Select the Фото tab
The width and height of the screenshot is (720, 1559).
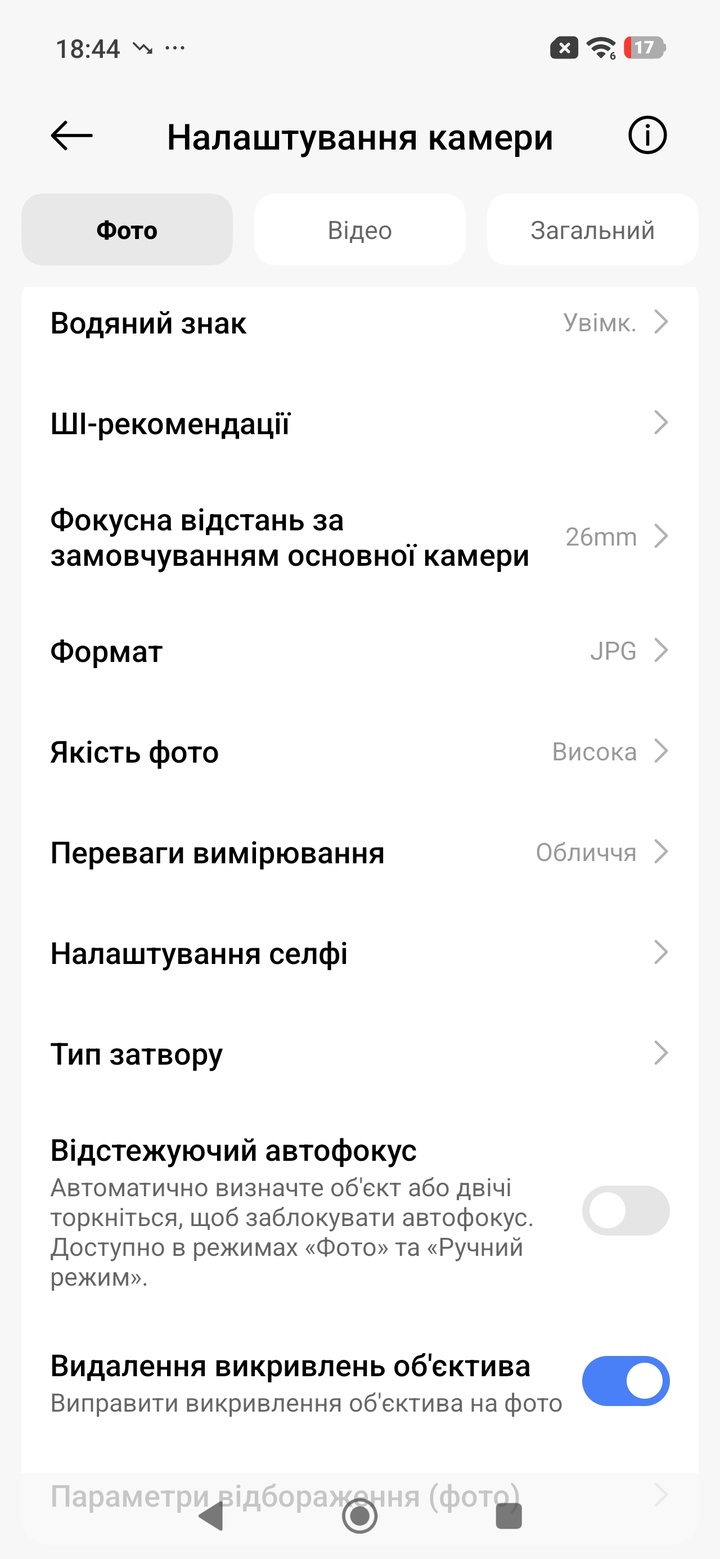point(127,230)
